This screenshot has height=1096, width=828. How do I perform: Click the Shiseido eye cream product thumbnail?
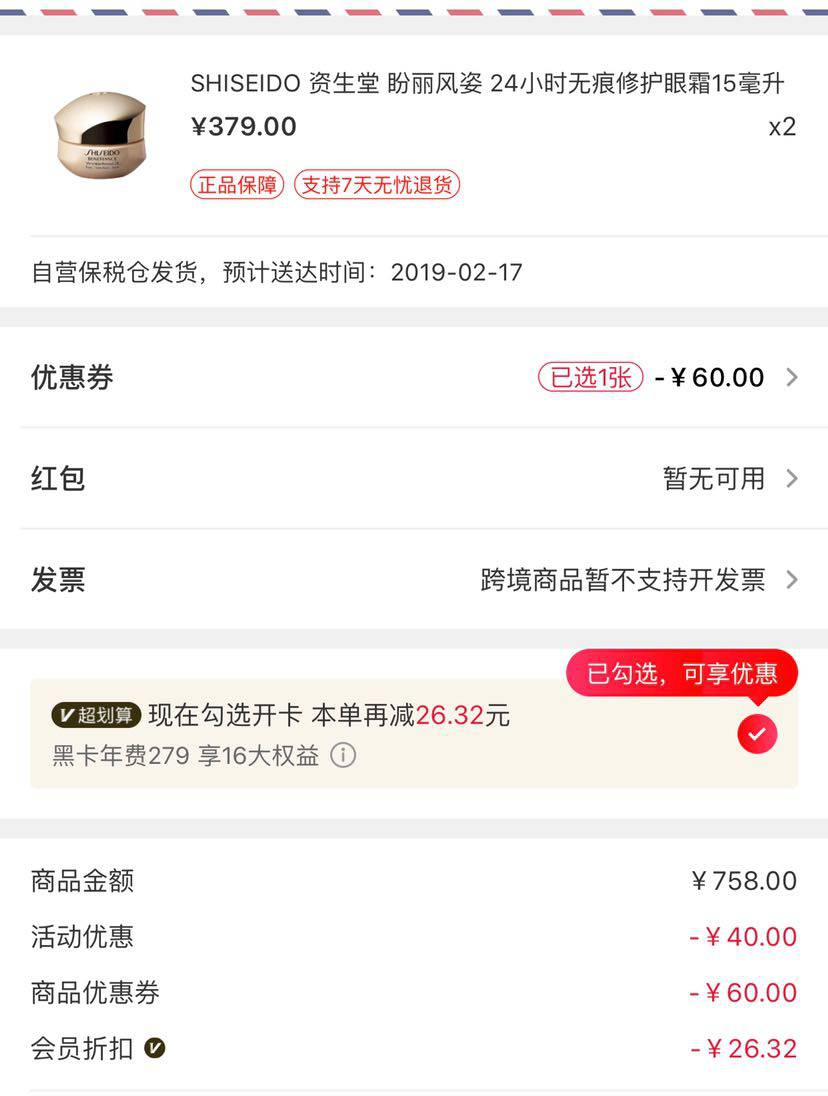coord(100,132)
